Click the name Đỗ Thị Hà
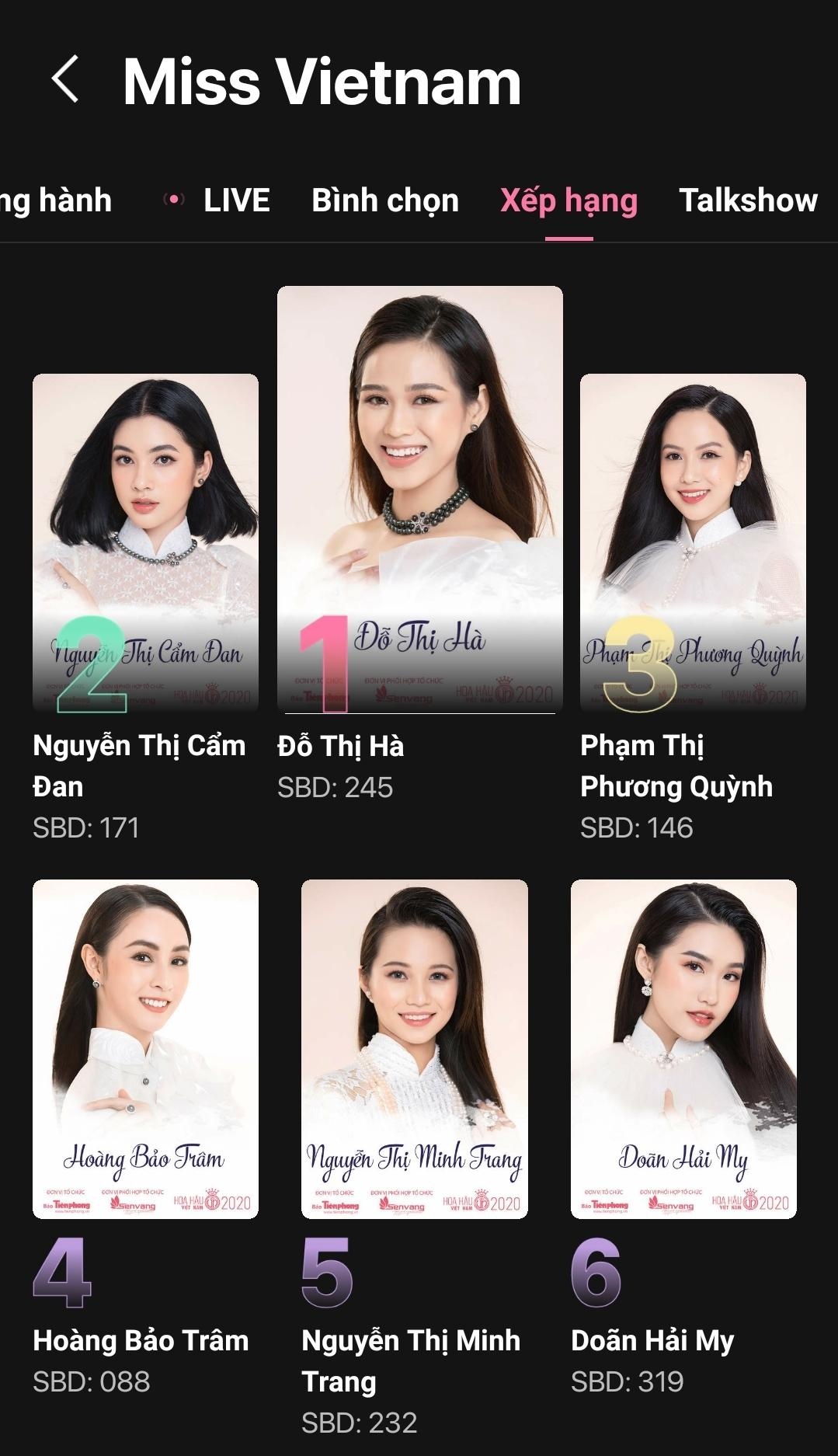 (340, 744)
